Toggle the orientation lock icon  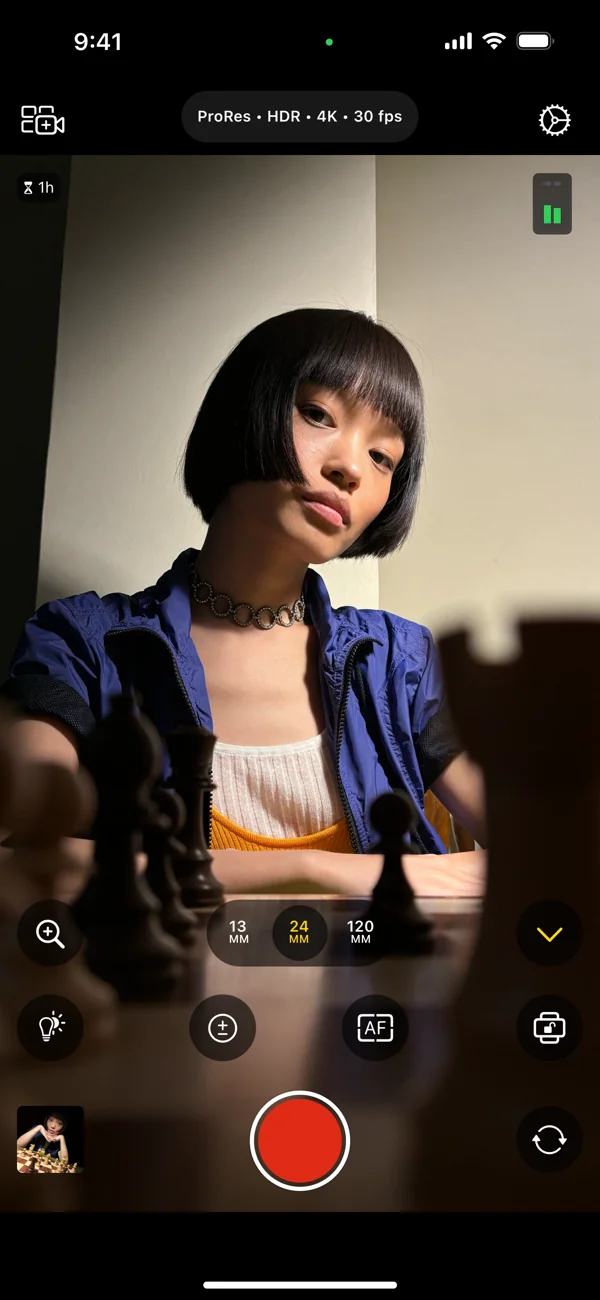click(549, 1028)
